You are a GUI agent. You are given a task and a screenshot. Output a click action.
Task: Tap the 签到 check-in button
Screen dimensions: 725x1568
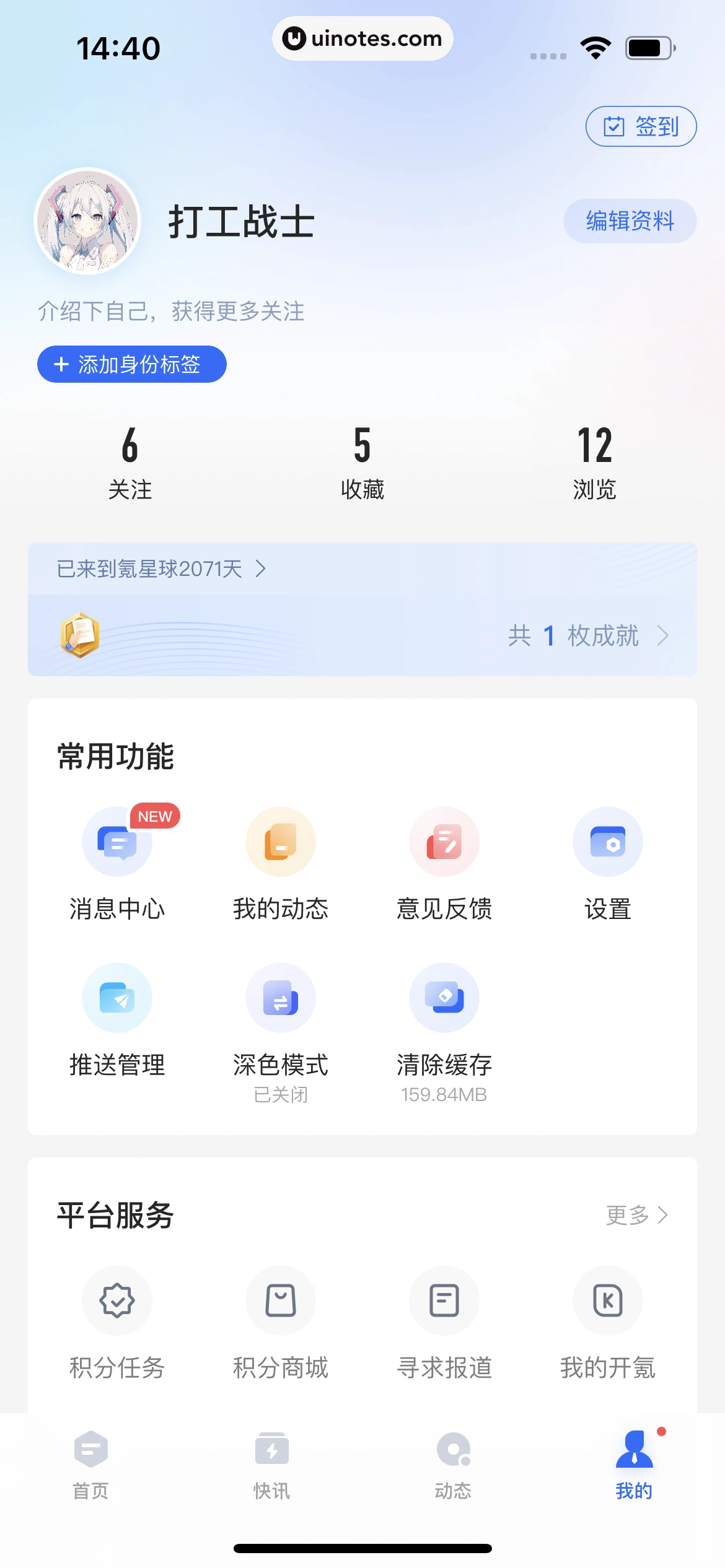[640, 126]
